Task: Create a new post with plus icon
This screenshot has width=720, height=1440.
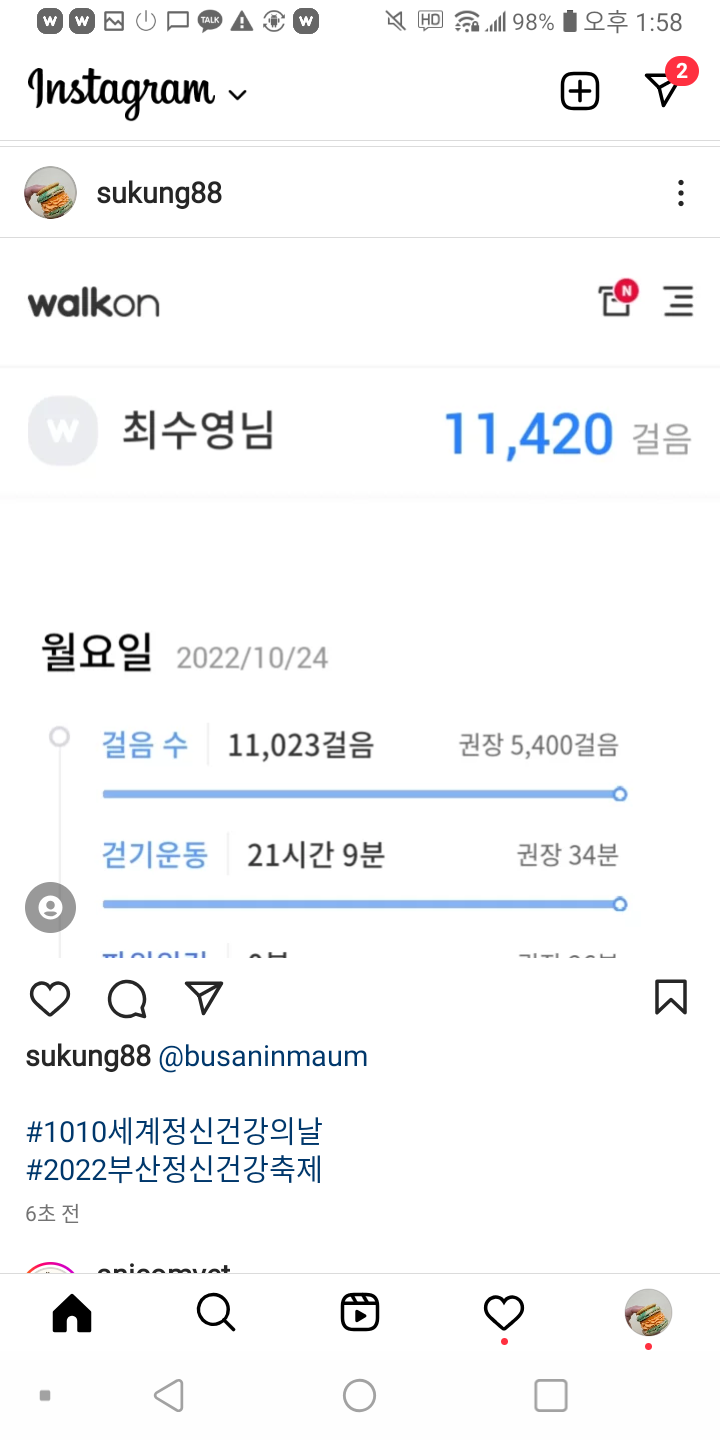Action: coord(579,91)
